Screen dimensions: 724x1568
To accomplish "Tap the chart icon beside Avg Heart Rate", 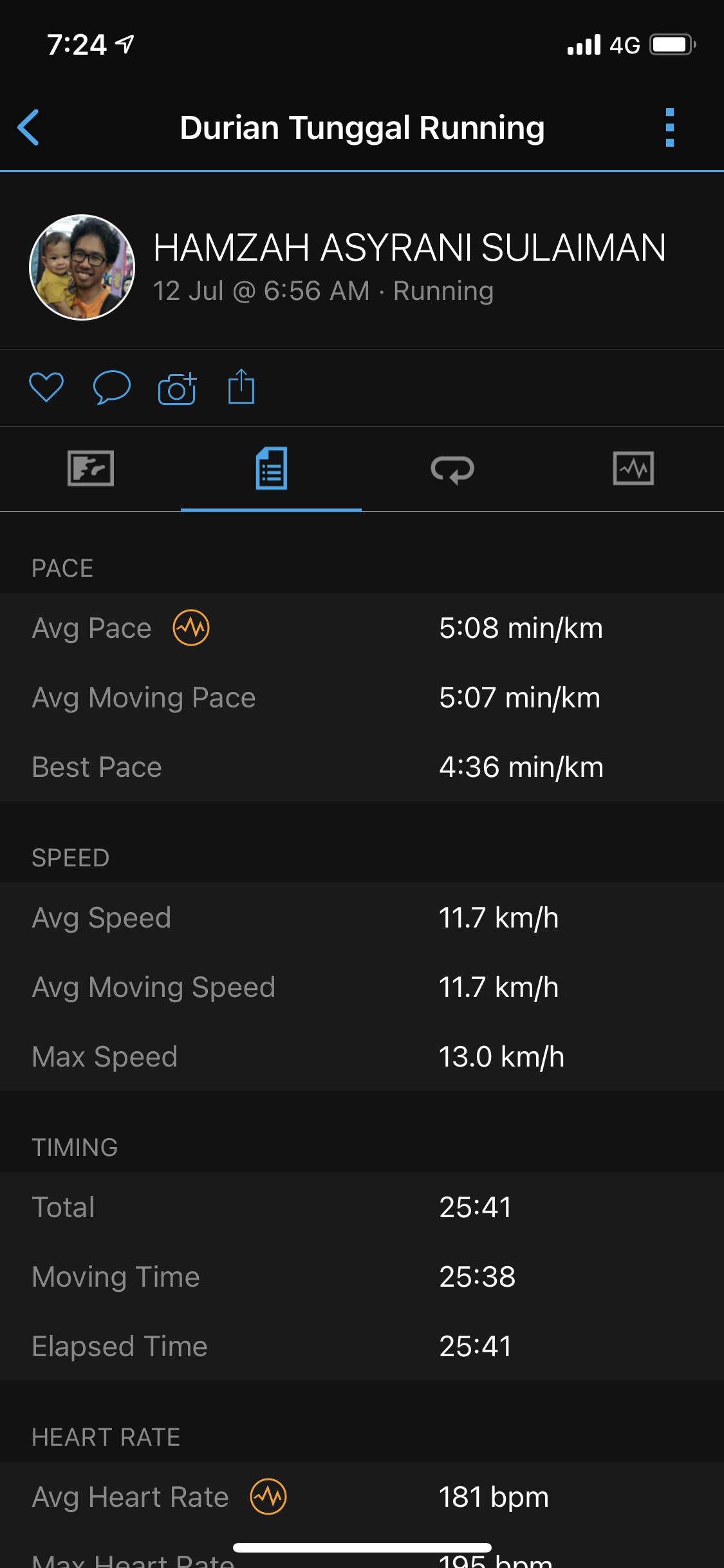I will pyautogui.click(x=268, y=1497).
